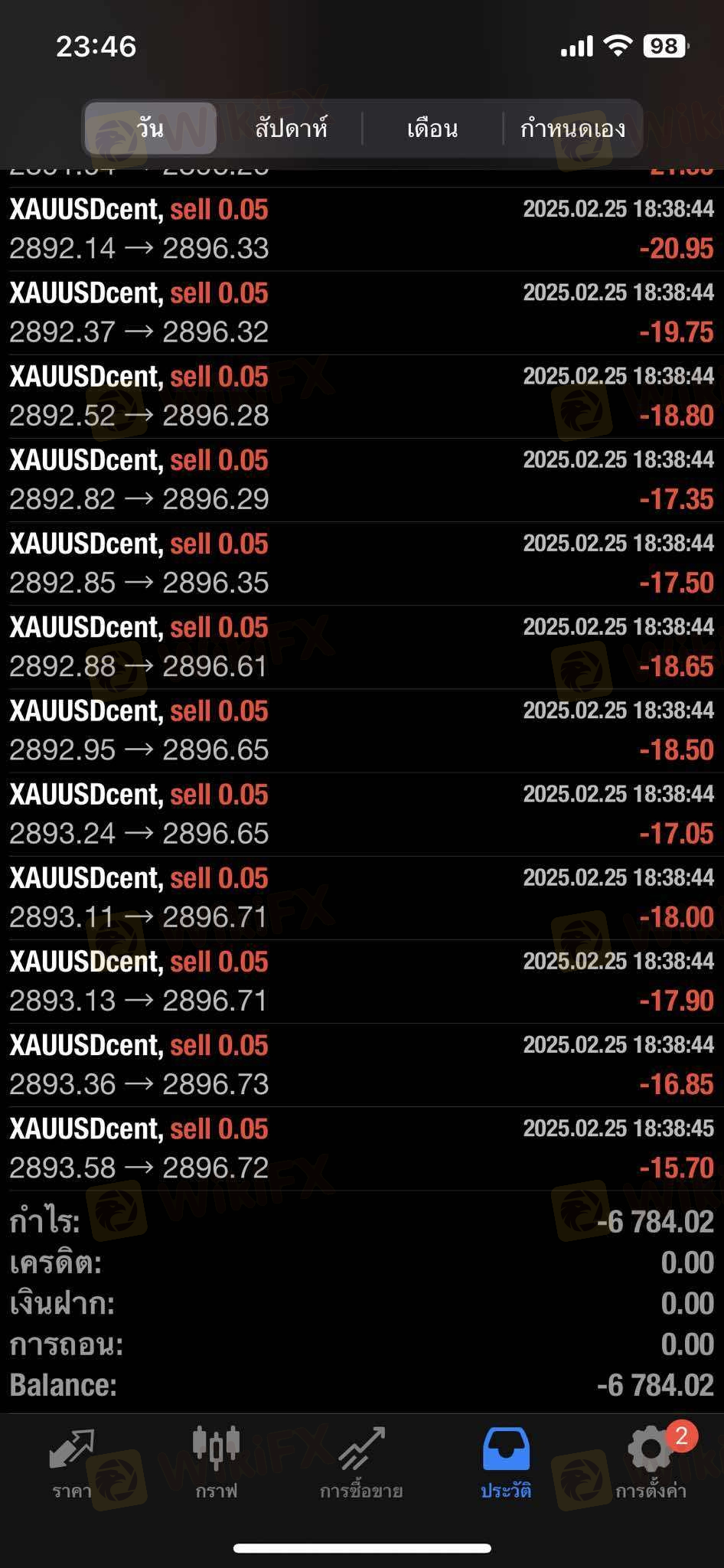Expand the trade opened at 2893.11
Screen dimensions: 724x1568
pyautogui.click(x=362, y=897)
